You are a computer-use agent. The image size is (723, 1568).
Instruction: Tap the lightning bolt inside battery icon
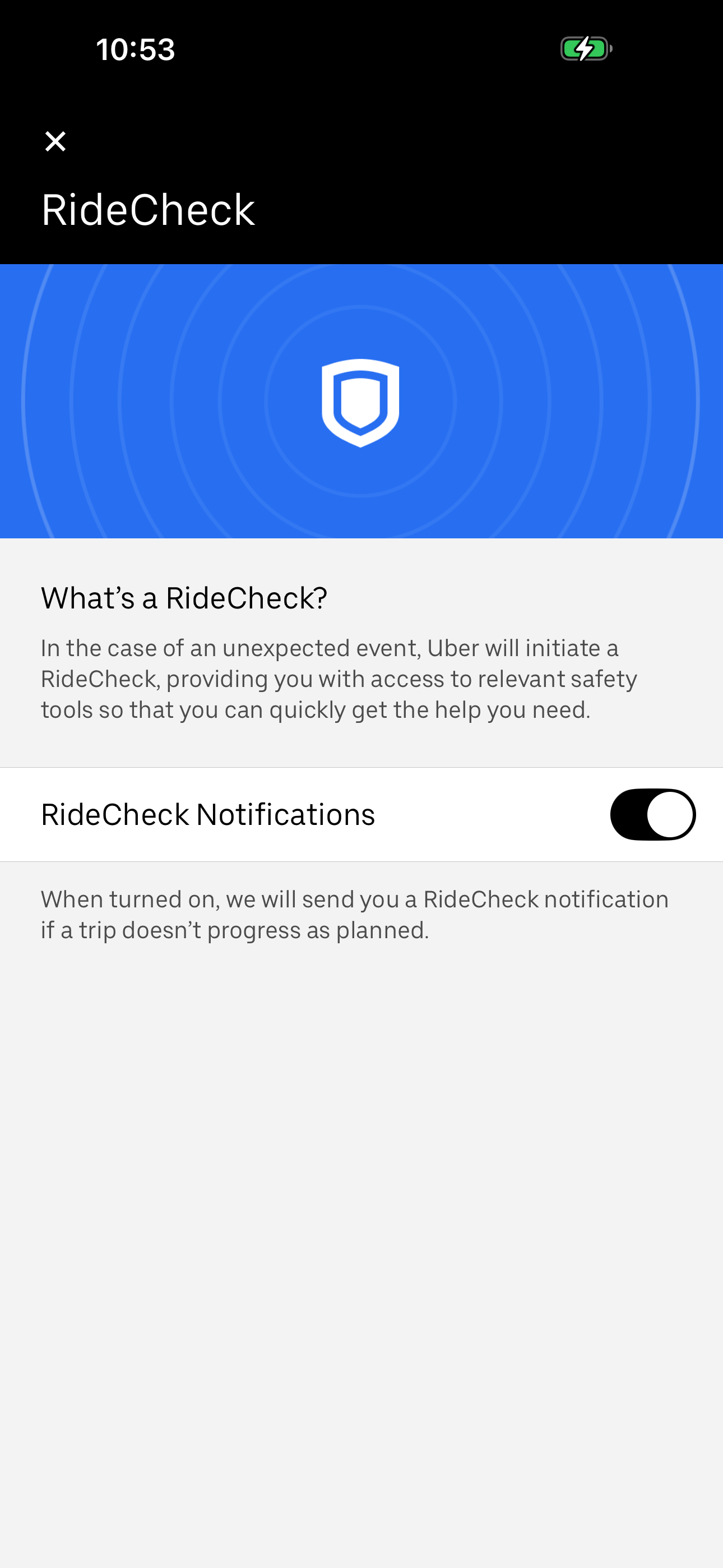[584, 50]
